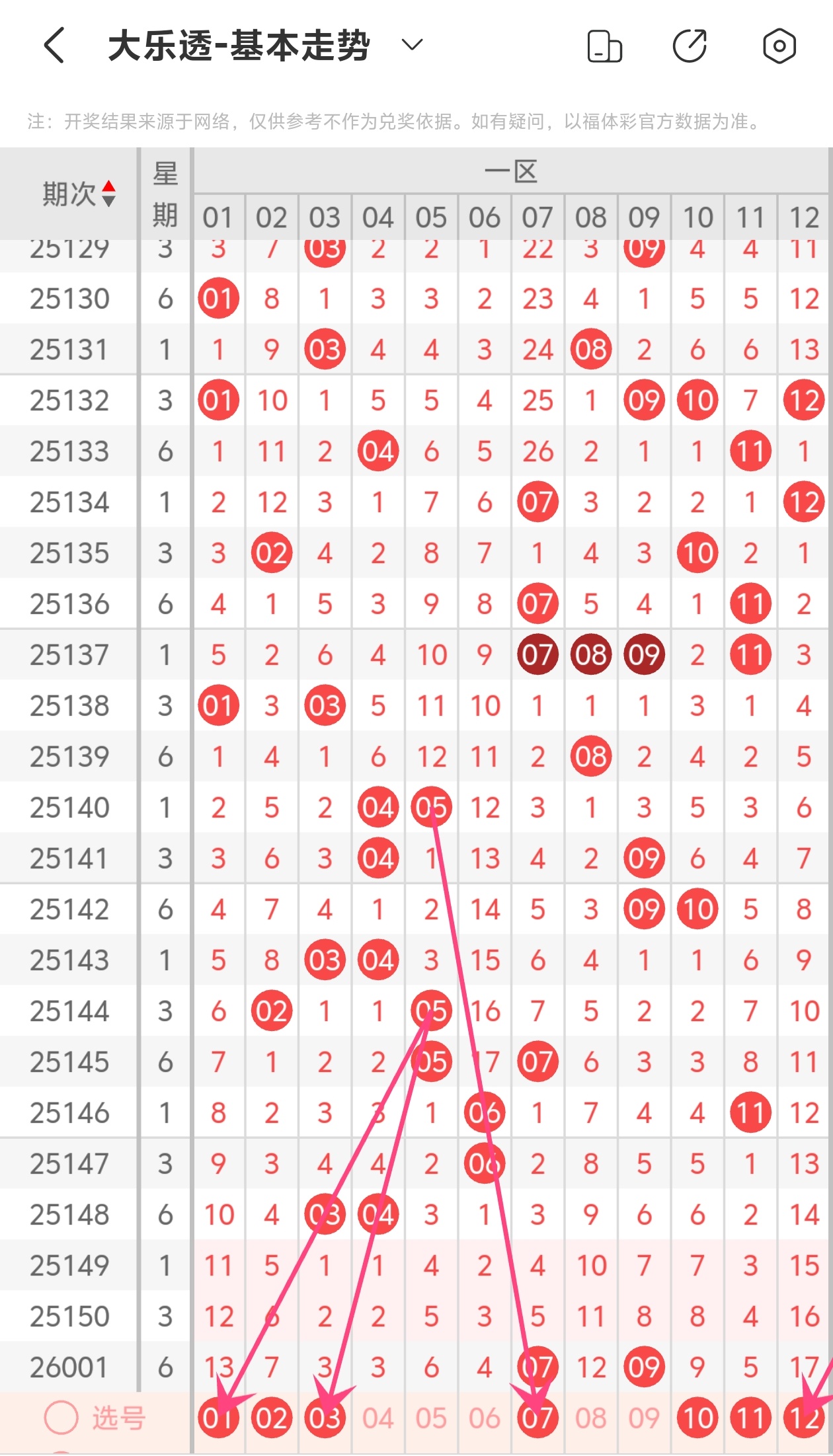The height and width of the screenshot is (1456, 833).
Task: Deselect number 12 in the 选号 row
Action: coord(803,1418)
